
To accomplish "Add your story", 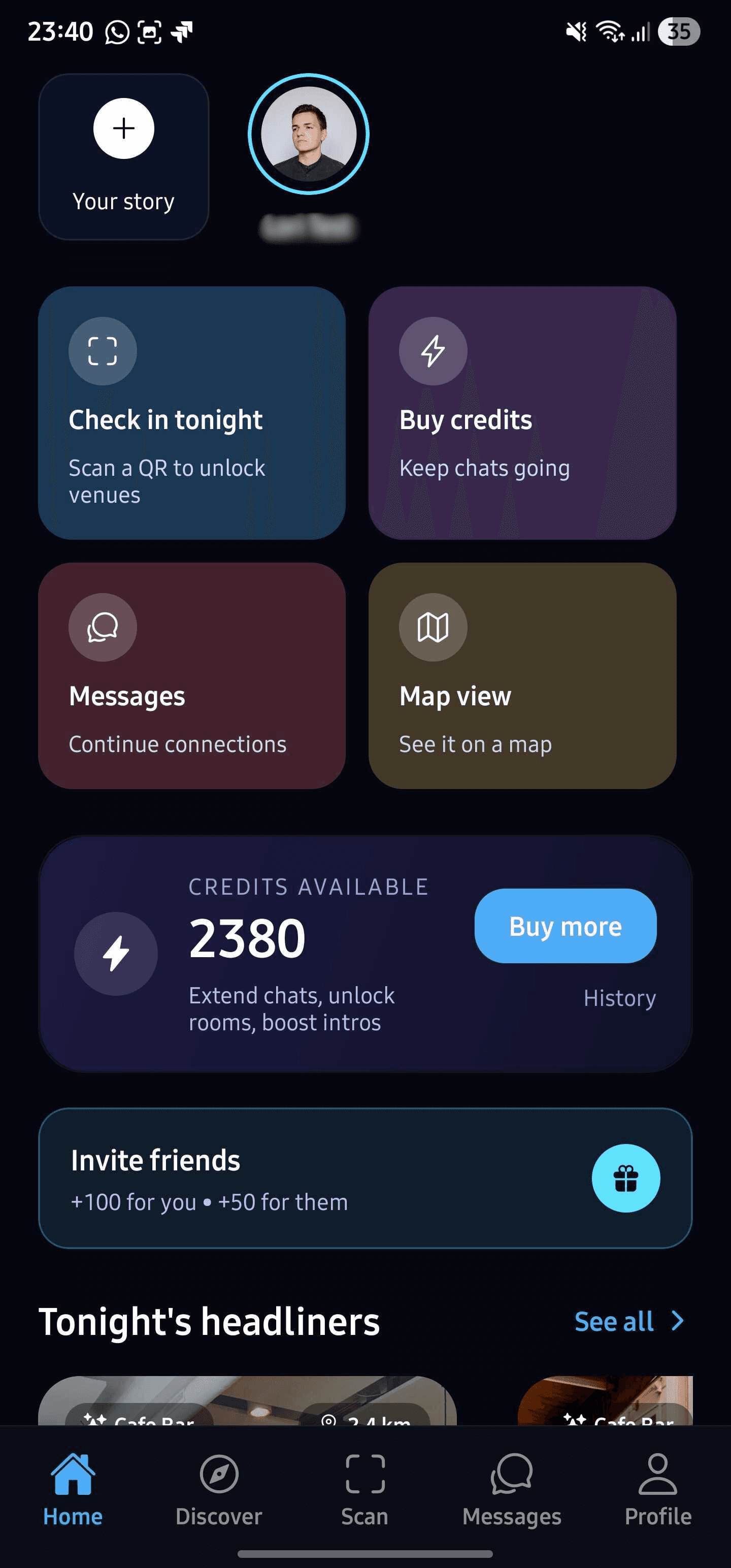I will coord(123,129).
